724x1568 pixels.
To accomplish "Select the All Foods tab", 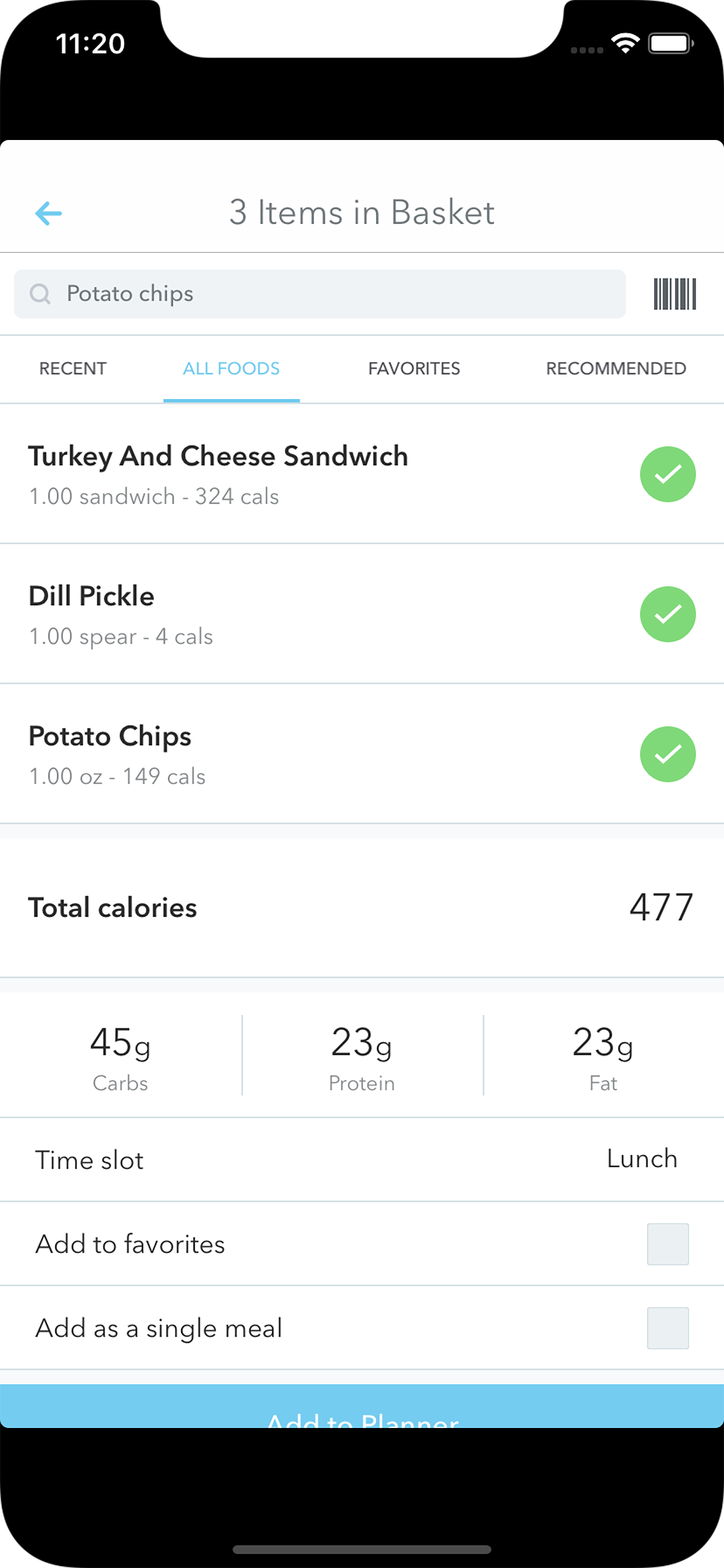I will [x=231, y=368].
